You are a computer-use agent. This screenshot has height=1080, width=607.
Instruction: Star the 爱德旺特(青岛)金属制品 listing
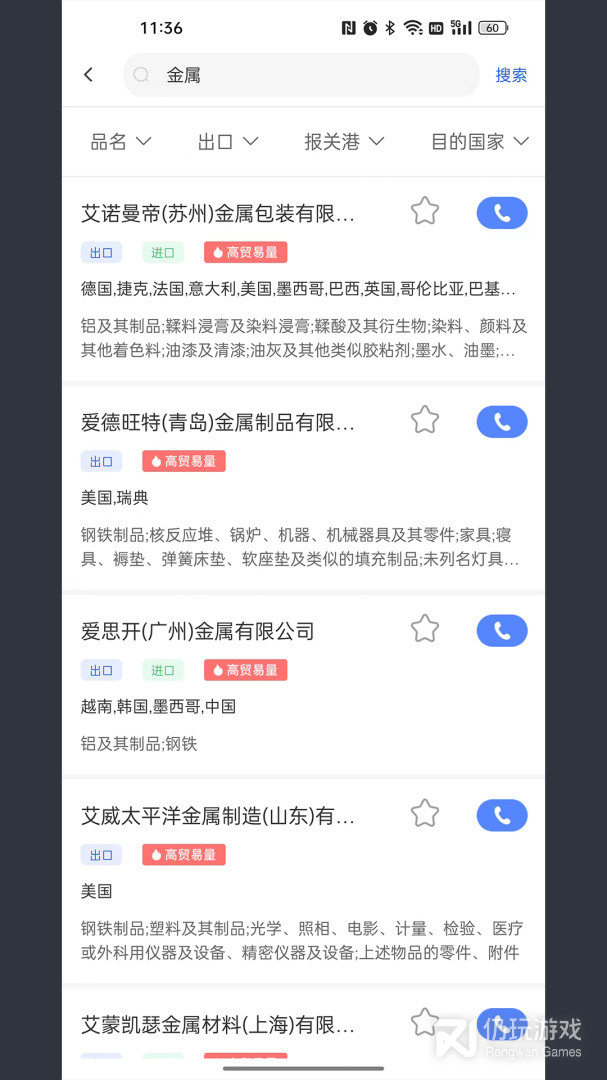point(425,421)
